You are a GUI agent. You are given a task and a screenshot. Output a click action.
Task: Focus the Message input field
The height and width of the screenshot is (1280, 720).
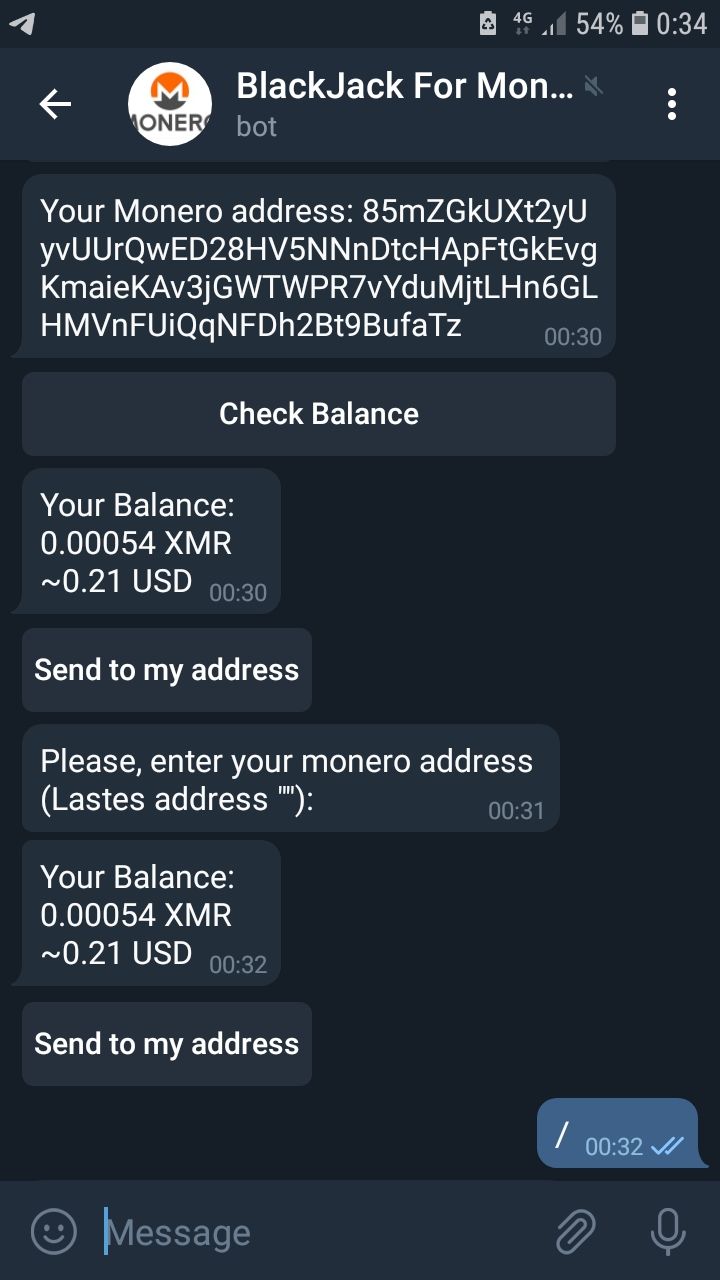coord(320,1232)
